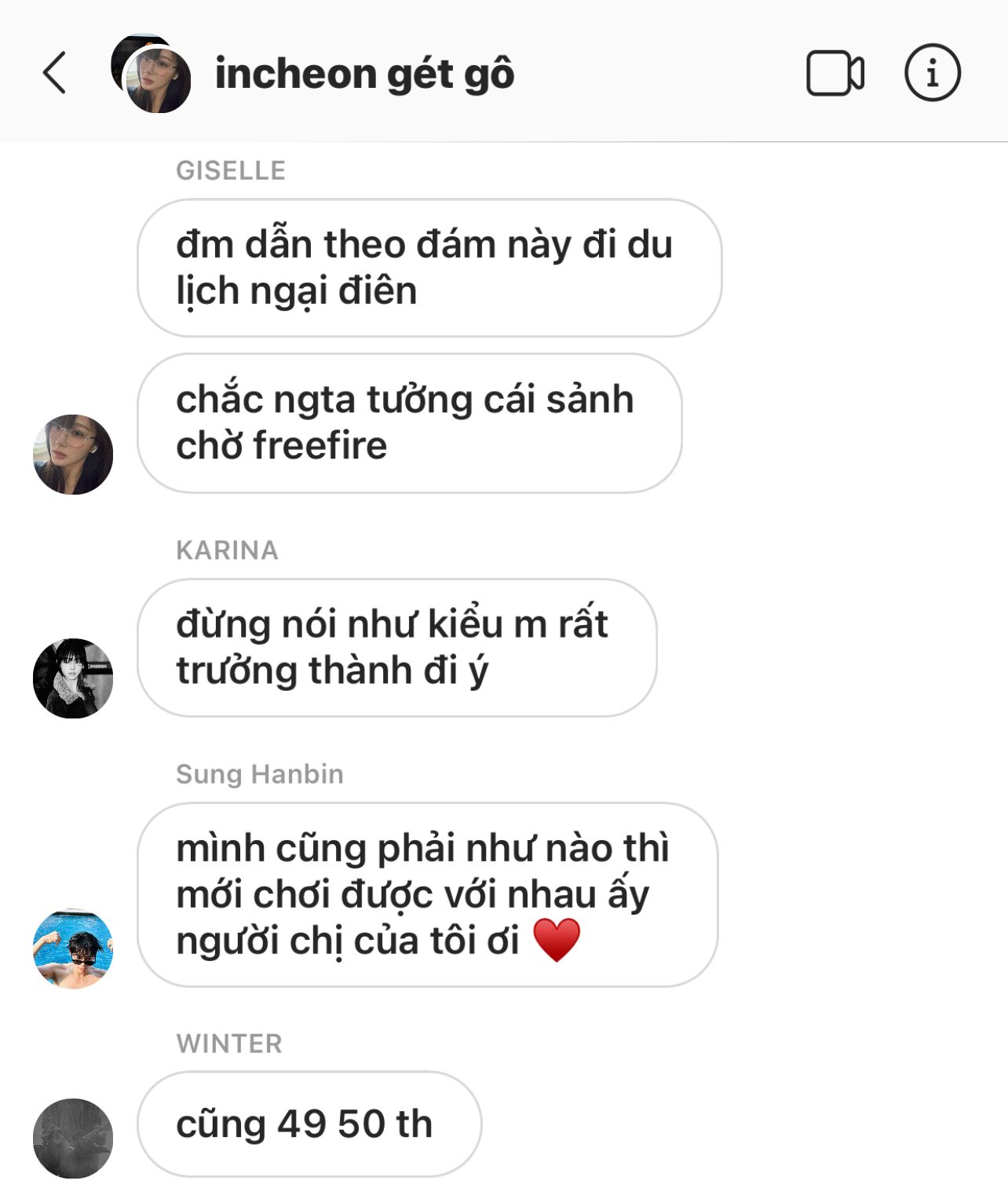This screenshot has width=1008, height=1199.
Task: Start a video call with the group
Action: (835, 74)
